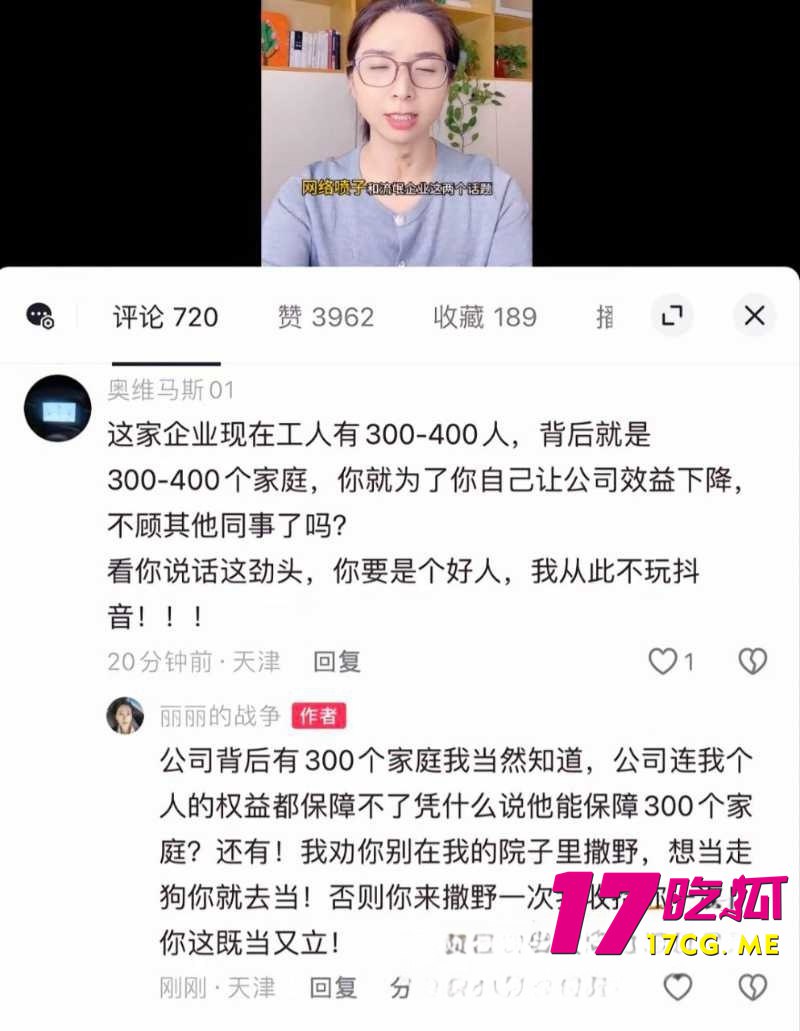Open 丽丽的战争 author profile avatar

click(x=125, y=715)
